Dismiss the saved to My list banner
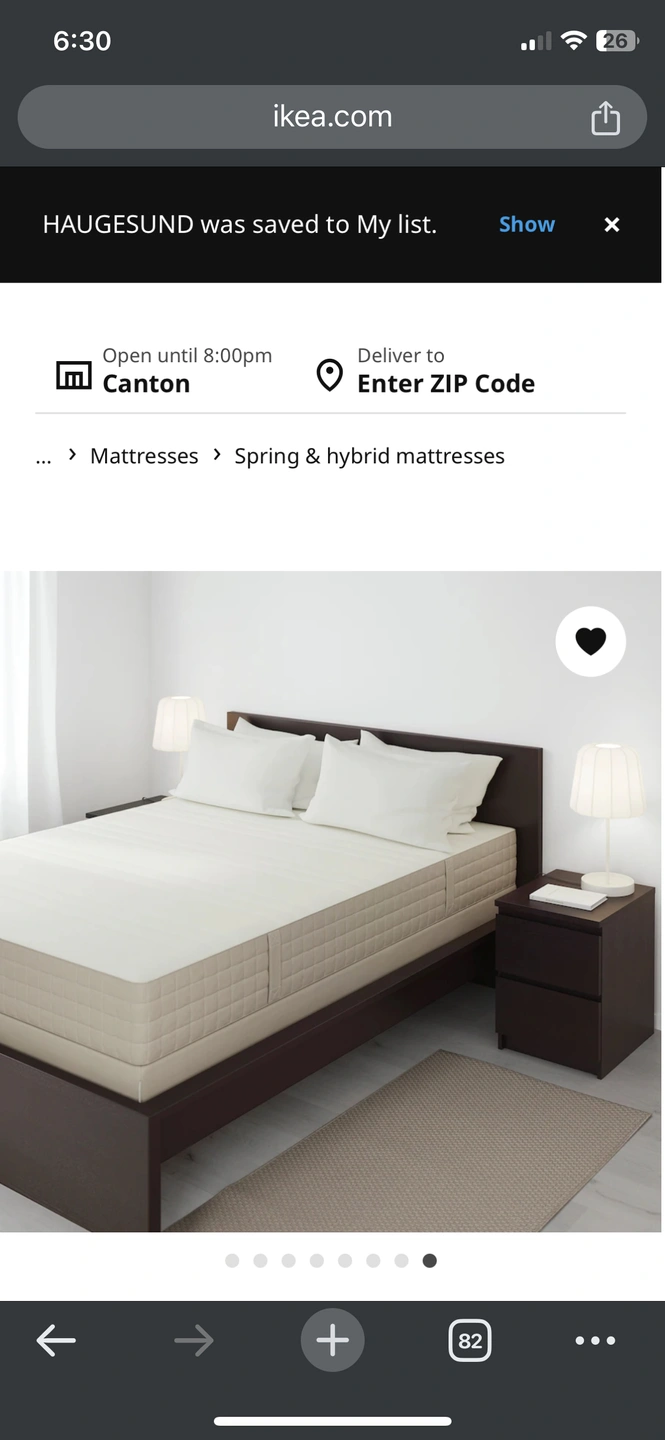This screenshot has width=665, height=1440. point(612,225)
